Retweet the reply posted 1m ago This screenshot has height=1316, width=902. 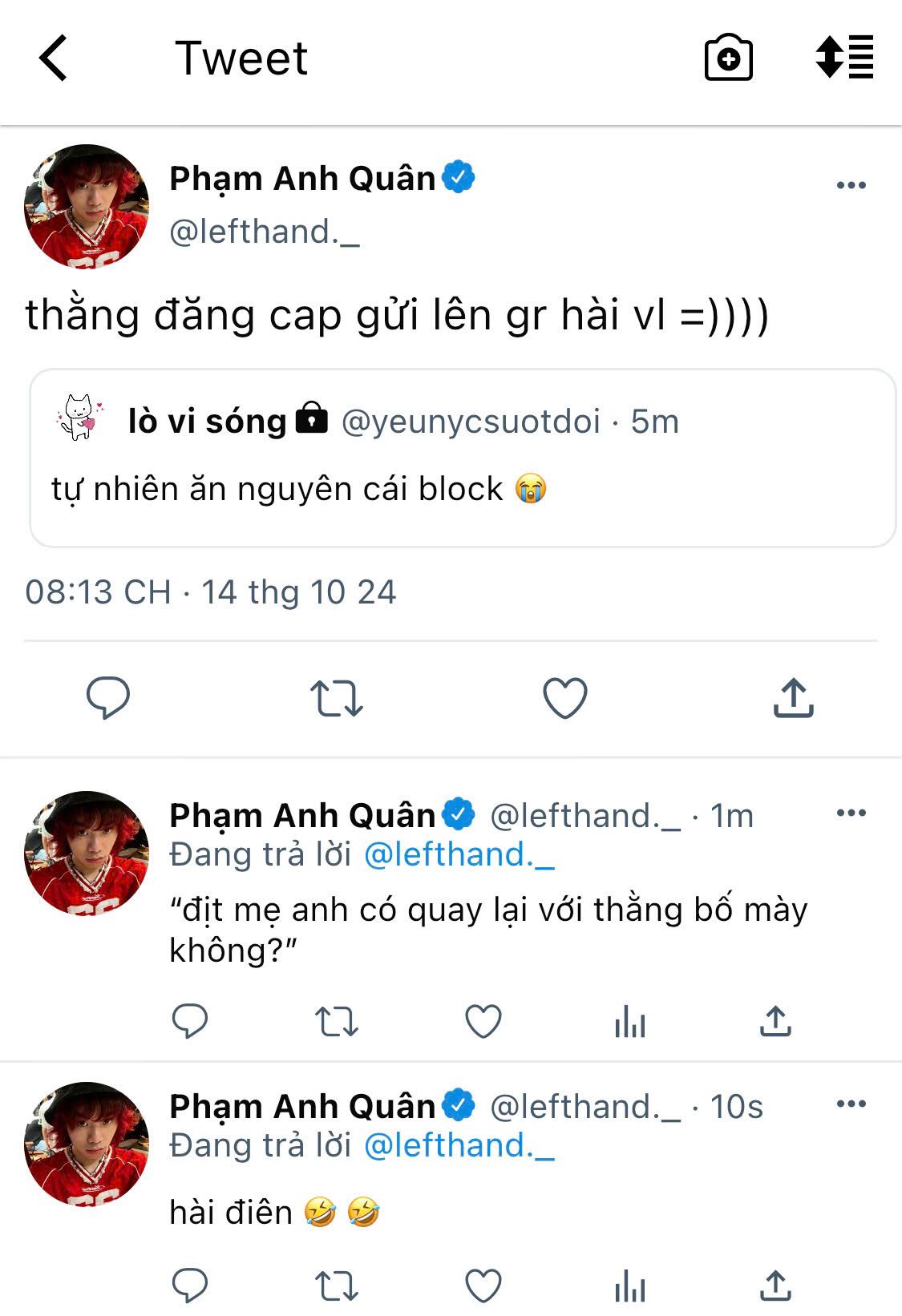tap(336, 1022)
